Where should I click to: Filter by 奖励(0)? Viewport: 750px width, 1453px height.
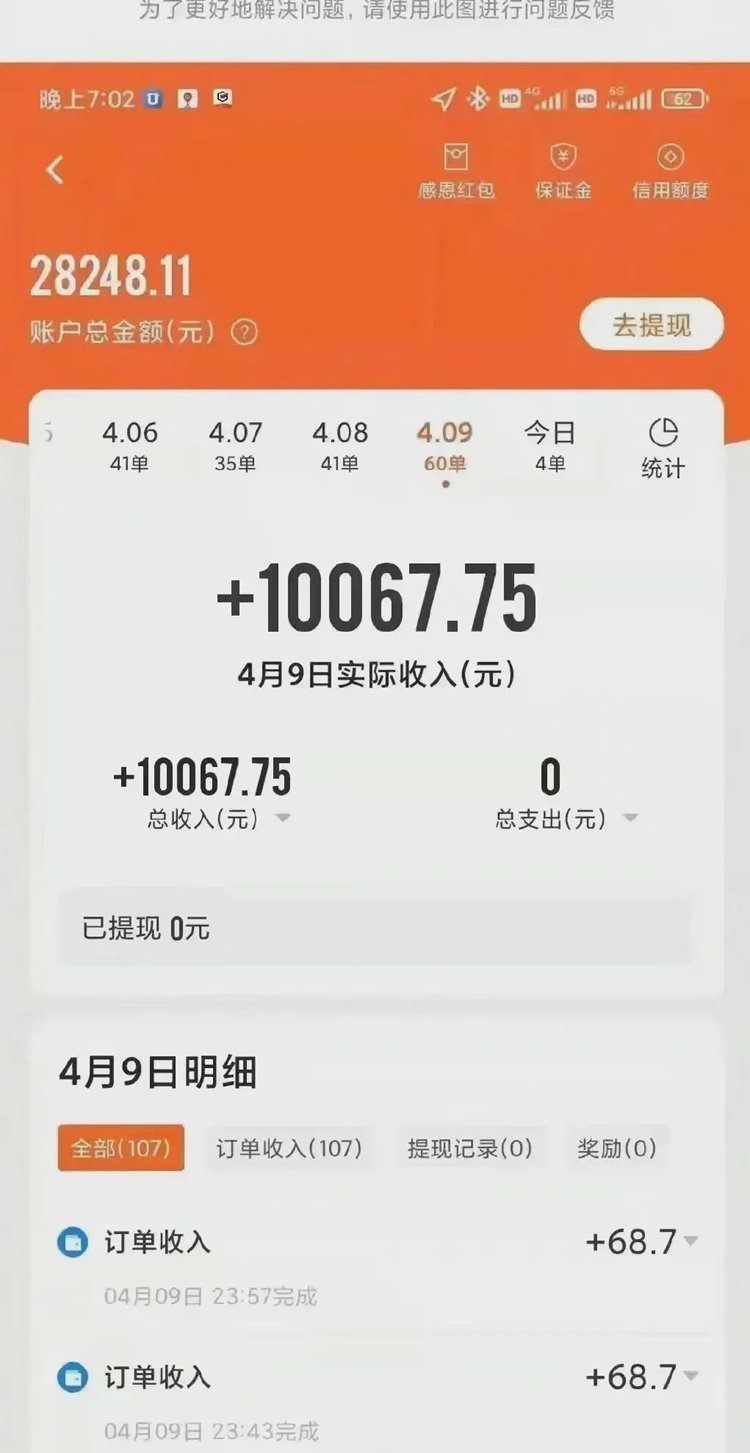(x=617, y=1148)
